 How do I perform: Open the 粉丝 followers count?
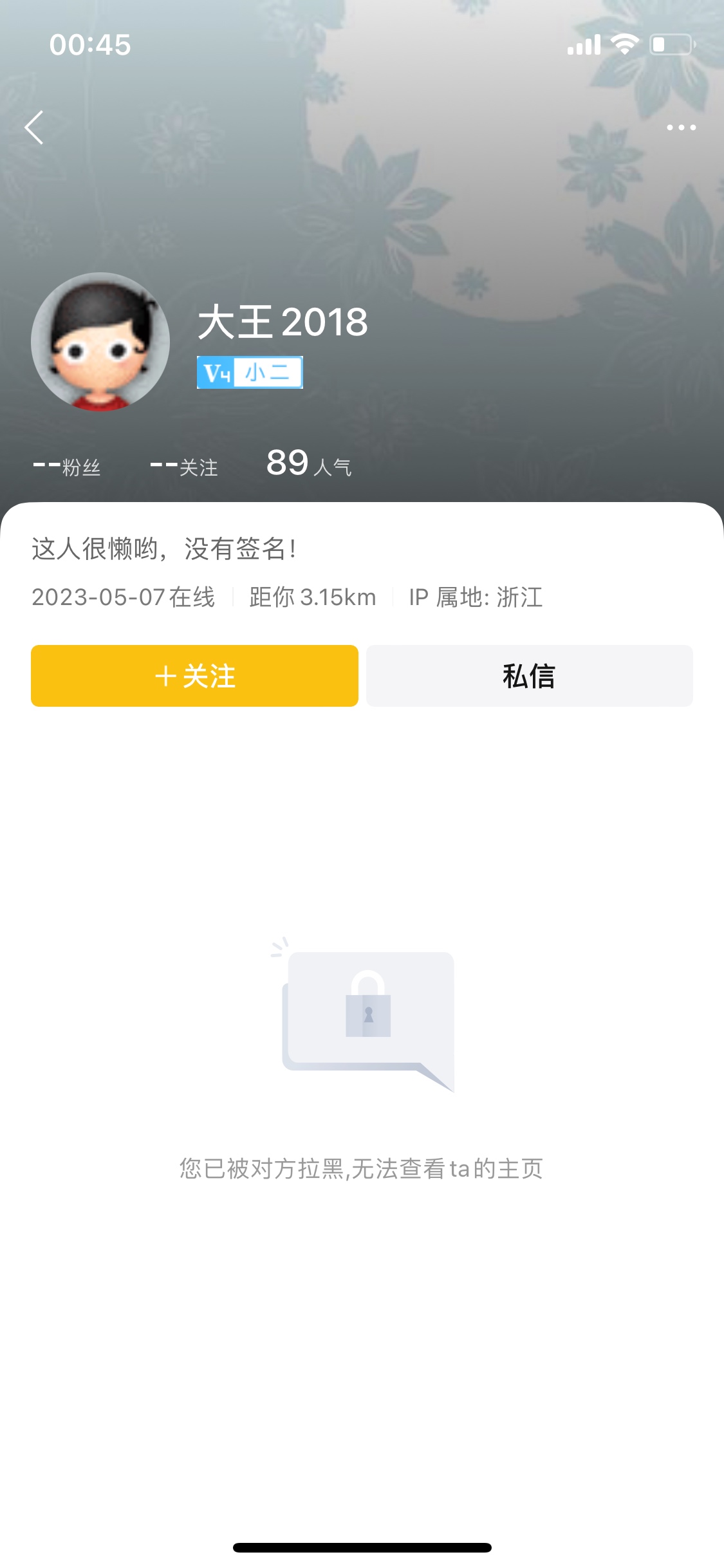pos(67,466)
